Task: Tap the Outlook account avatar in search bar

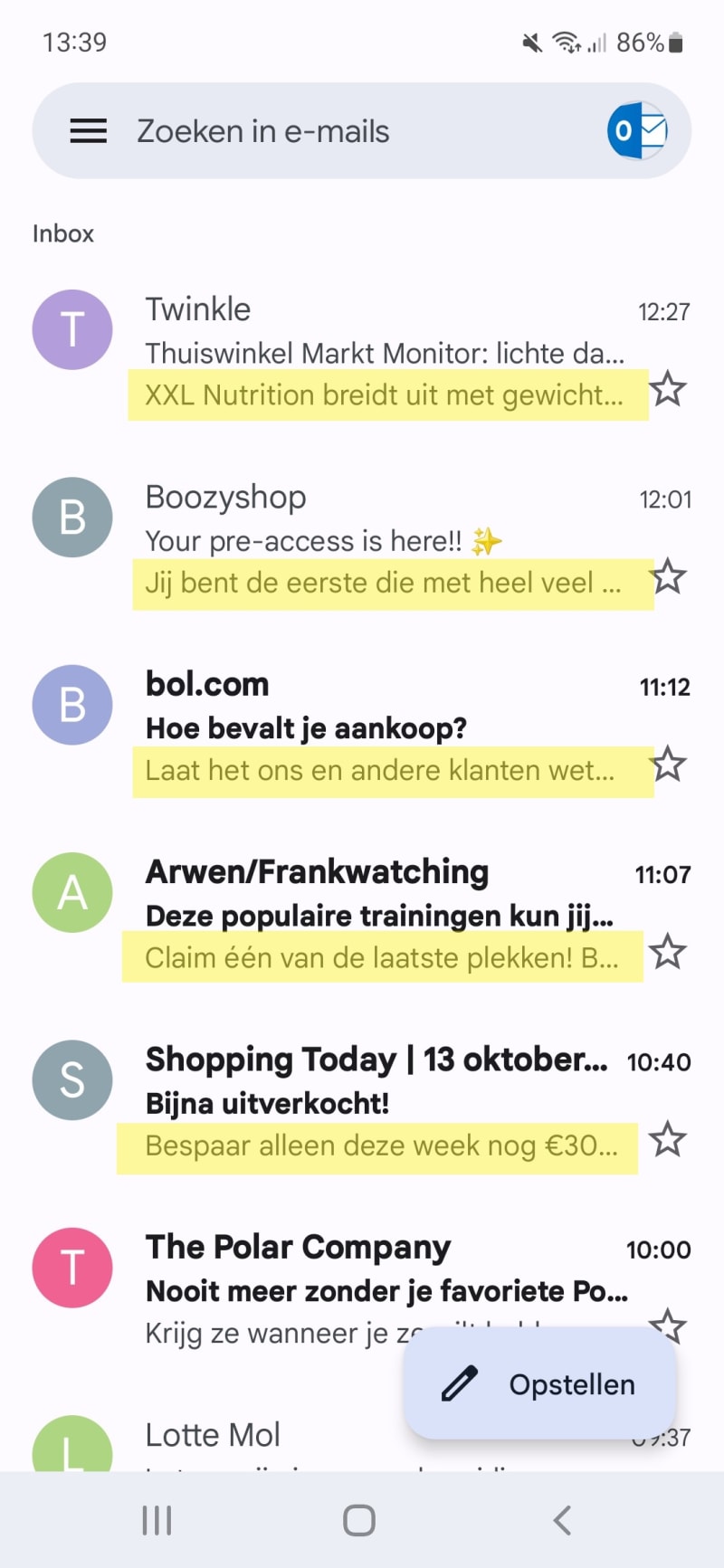Action: tap(638, 130)
